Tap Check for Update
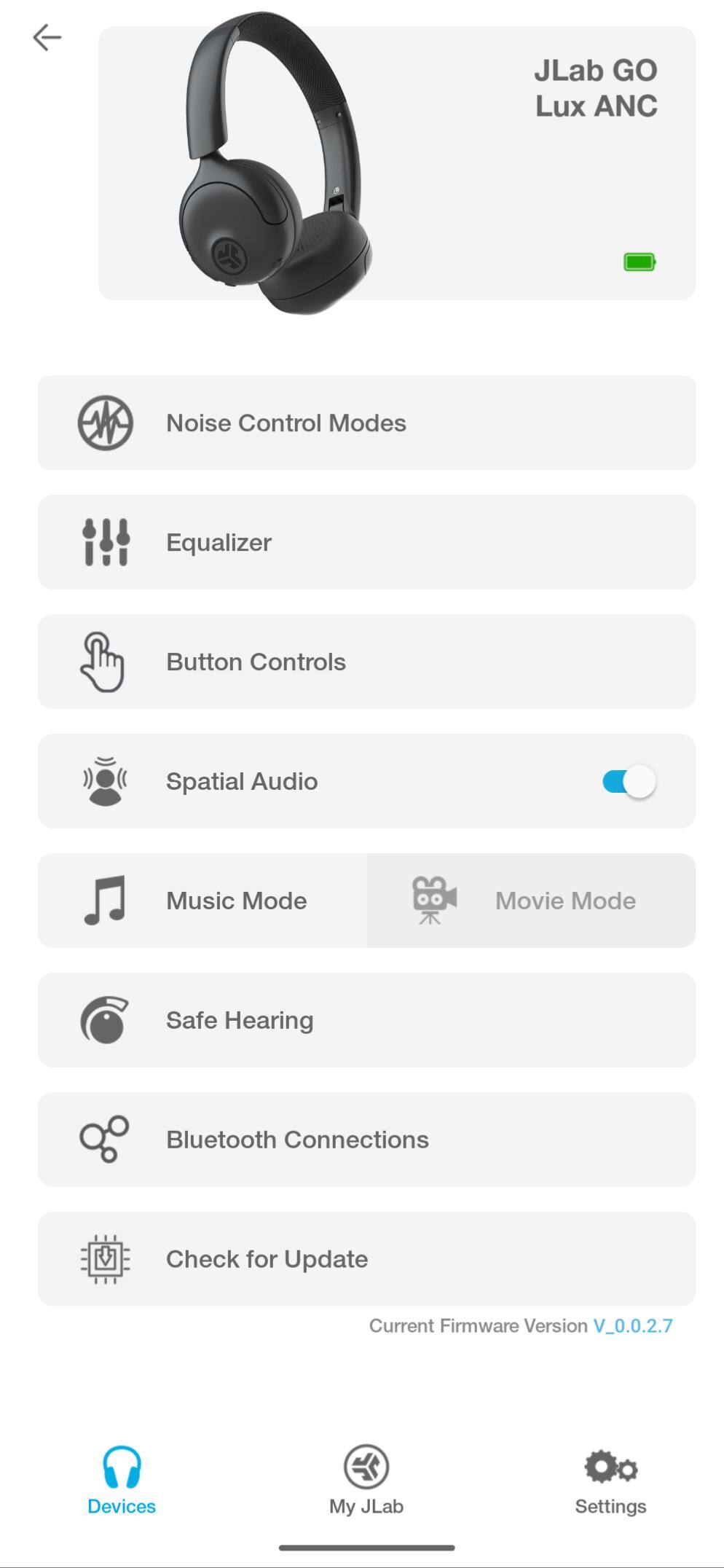Screen dimensions: 724x1568 (366, 1259)
